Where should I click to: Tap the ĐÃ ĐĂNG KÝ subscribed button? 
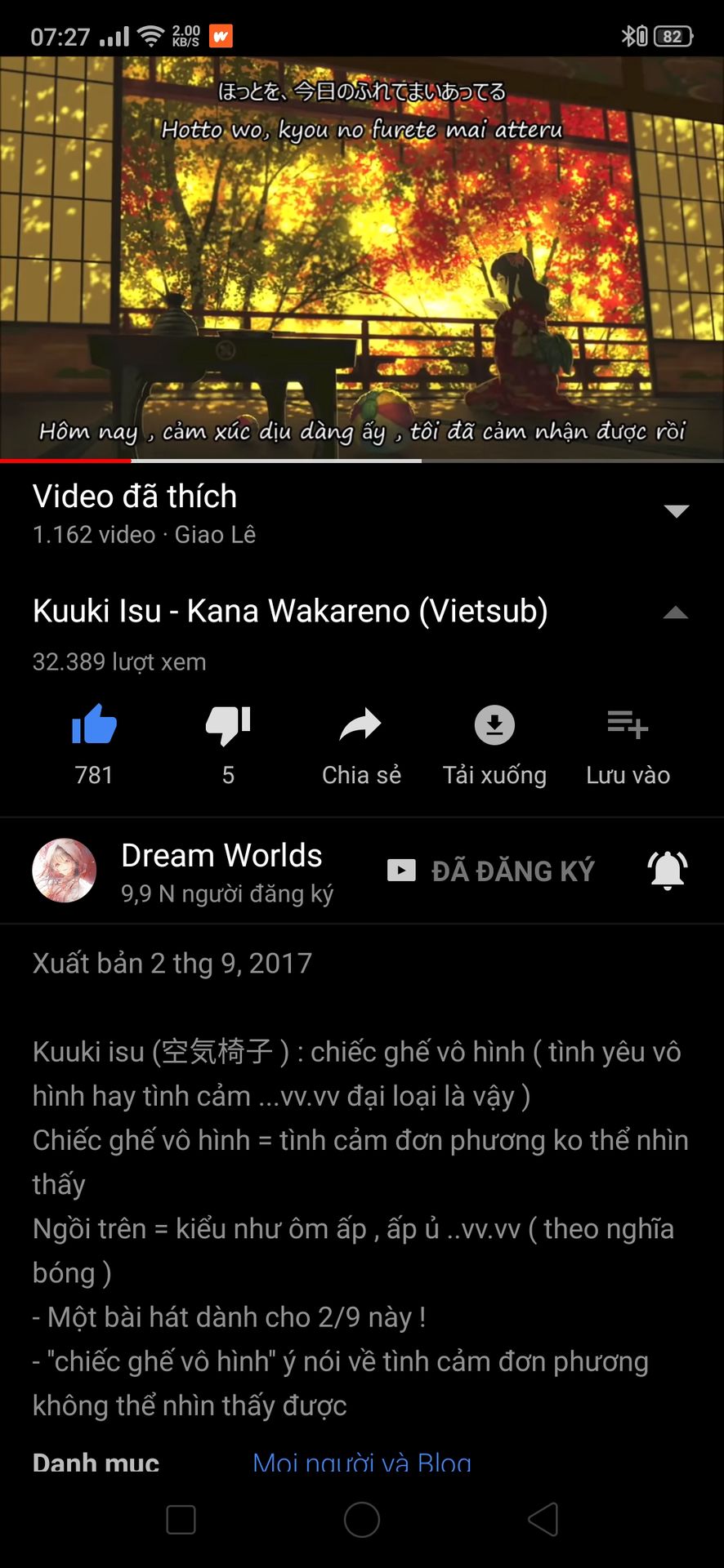click(490, 871)
